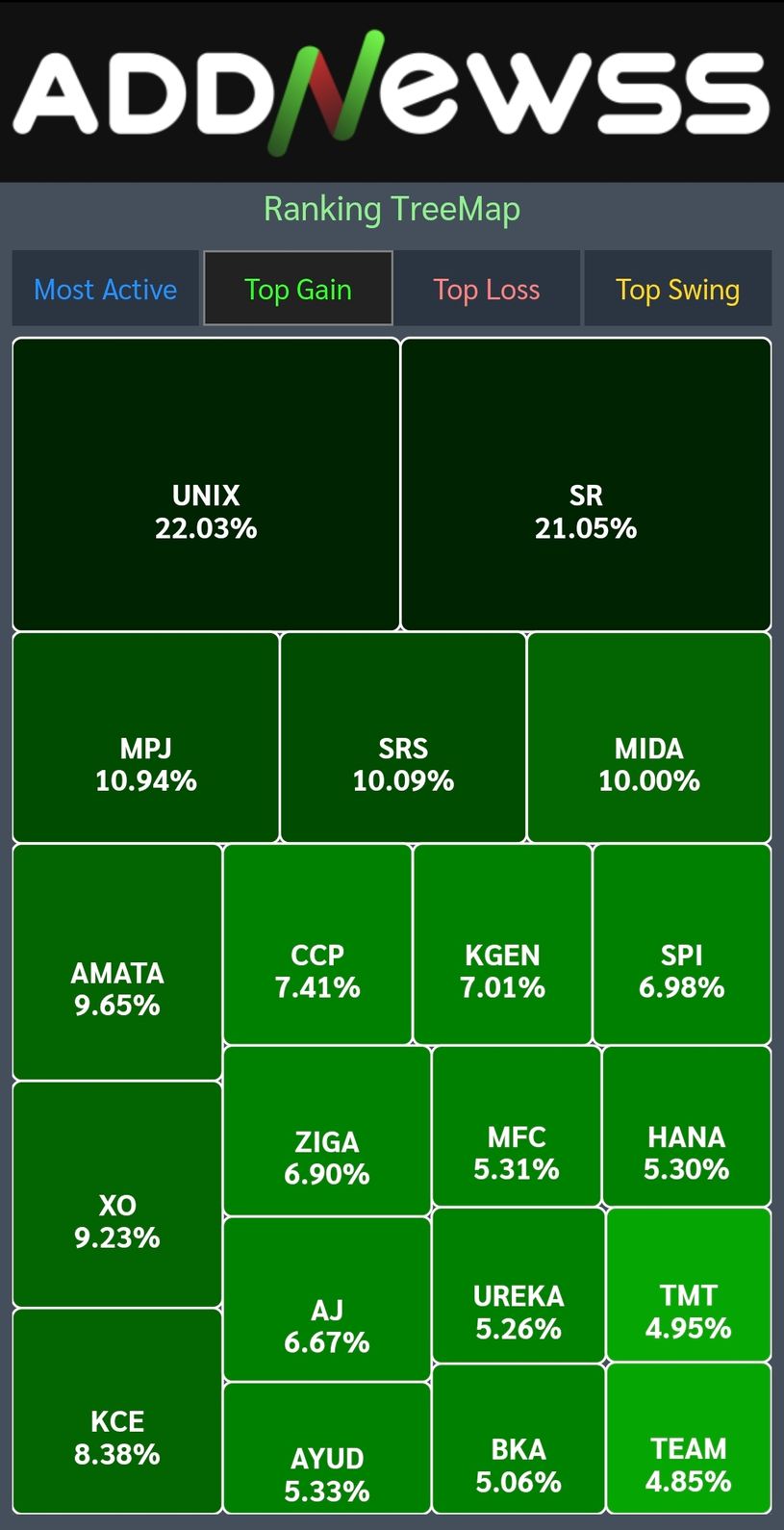Open the UNIX stock tile
Viewport: 784px width, 1530px height.
click(206, 484)
